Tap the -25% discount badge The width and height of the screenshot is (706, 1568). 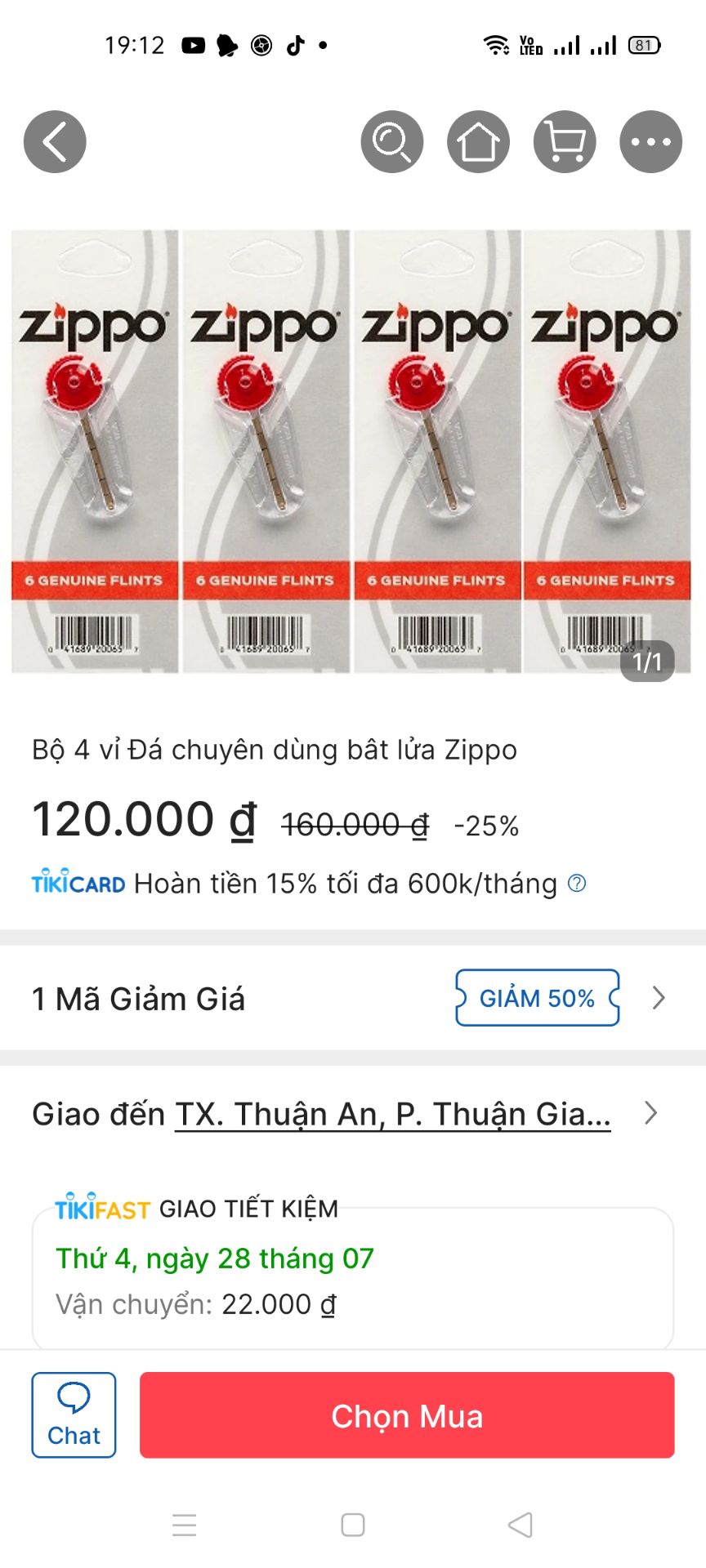point(487,825)
